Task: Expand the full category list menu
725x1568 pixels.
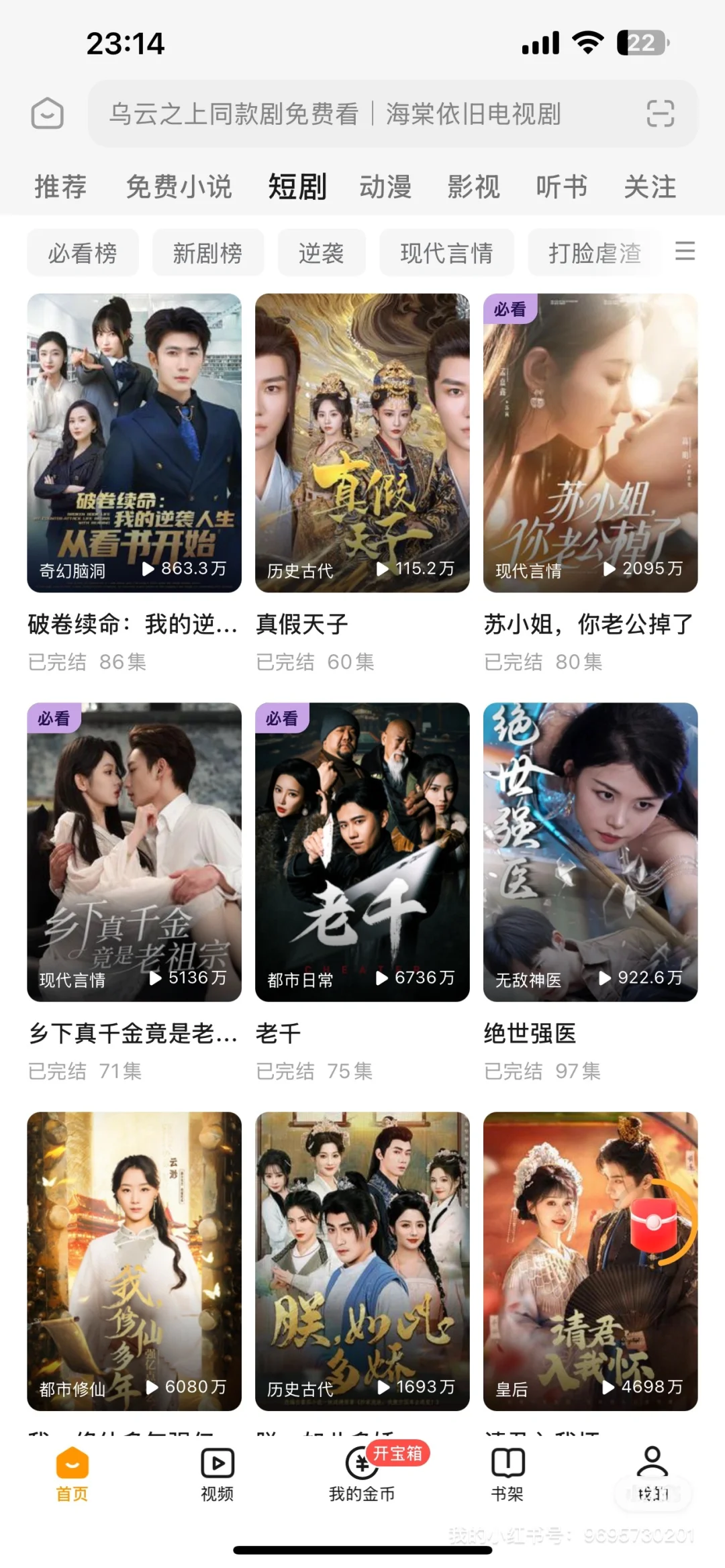Action: click(685, 252)
